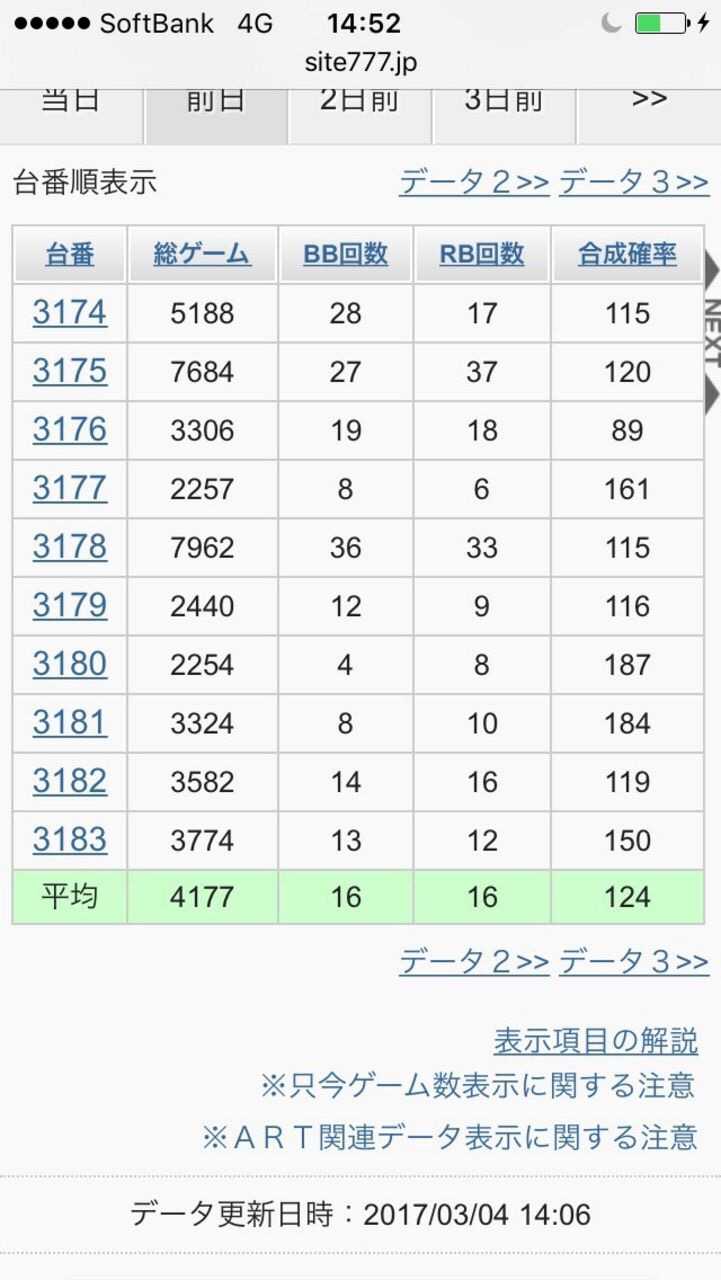Image resolution: width=721 pixels, height=1280 pixels.
Task: Sort by 合成確率 column header
Action: pyautogui.click(x=627, y=254)
